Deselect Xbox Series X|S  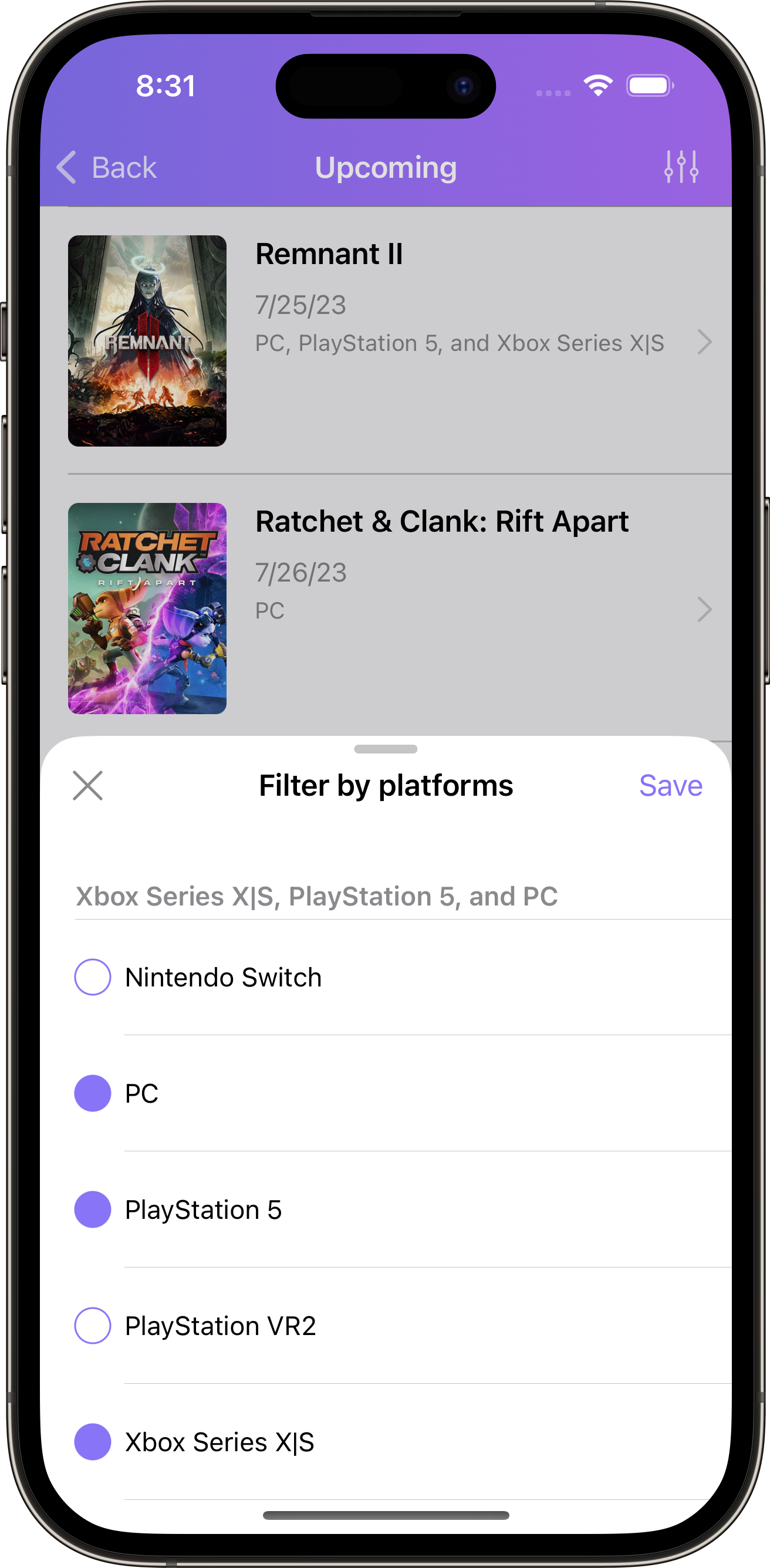(x=386, y=1441)
